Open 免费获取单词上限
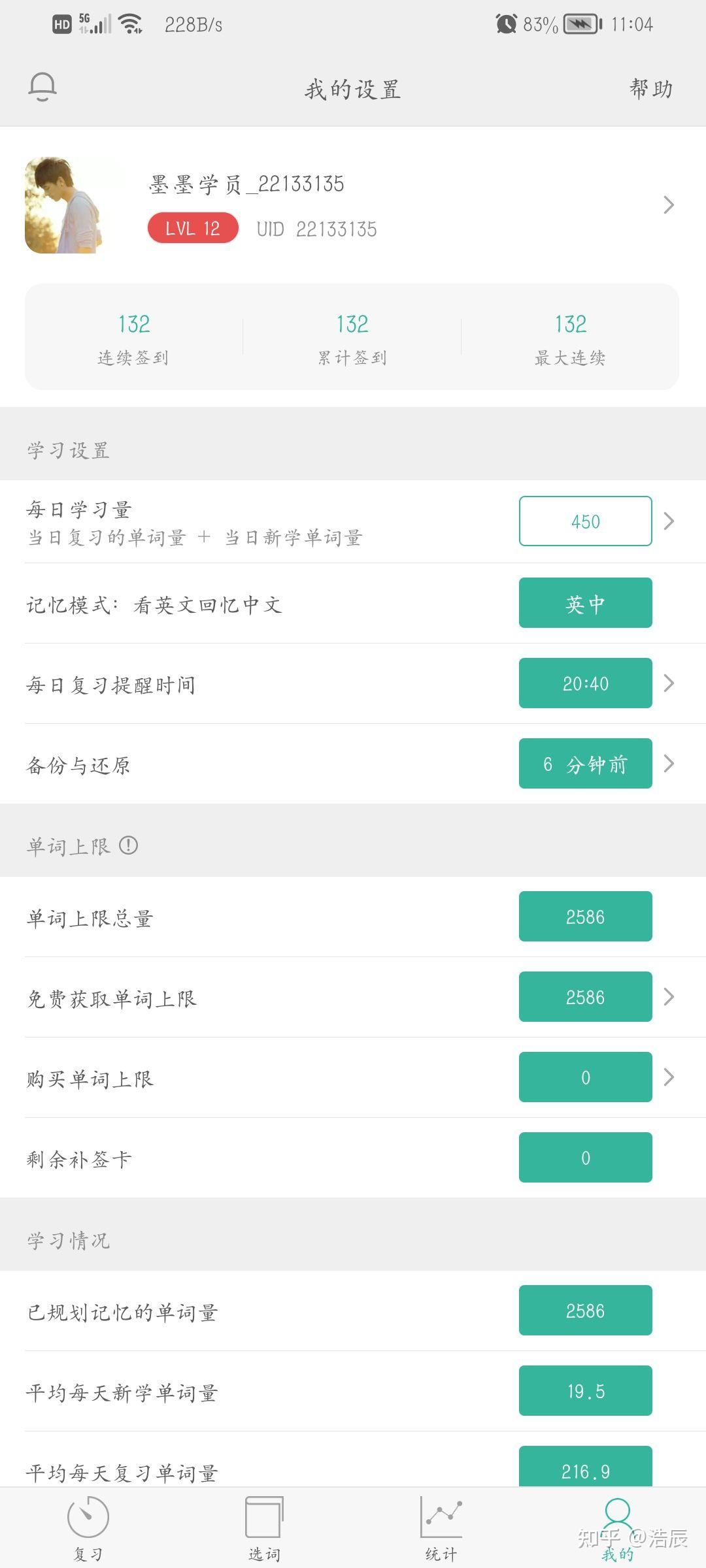 (353, 997)
